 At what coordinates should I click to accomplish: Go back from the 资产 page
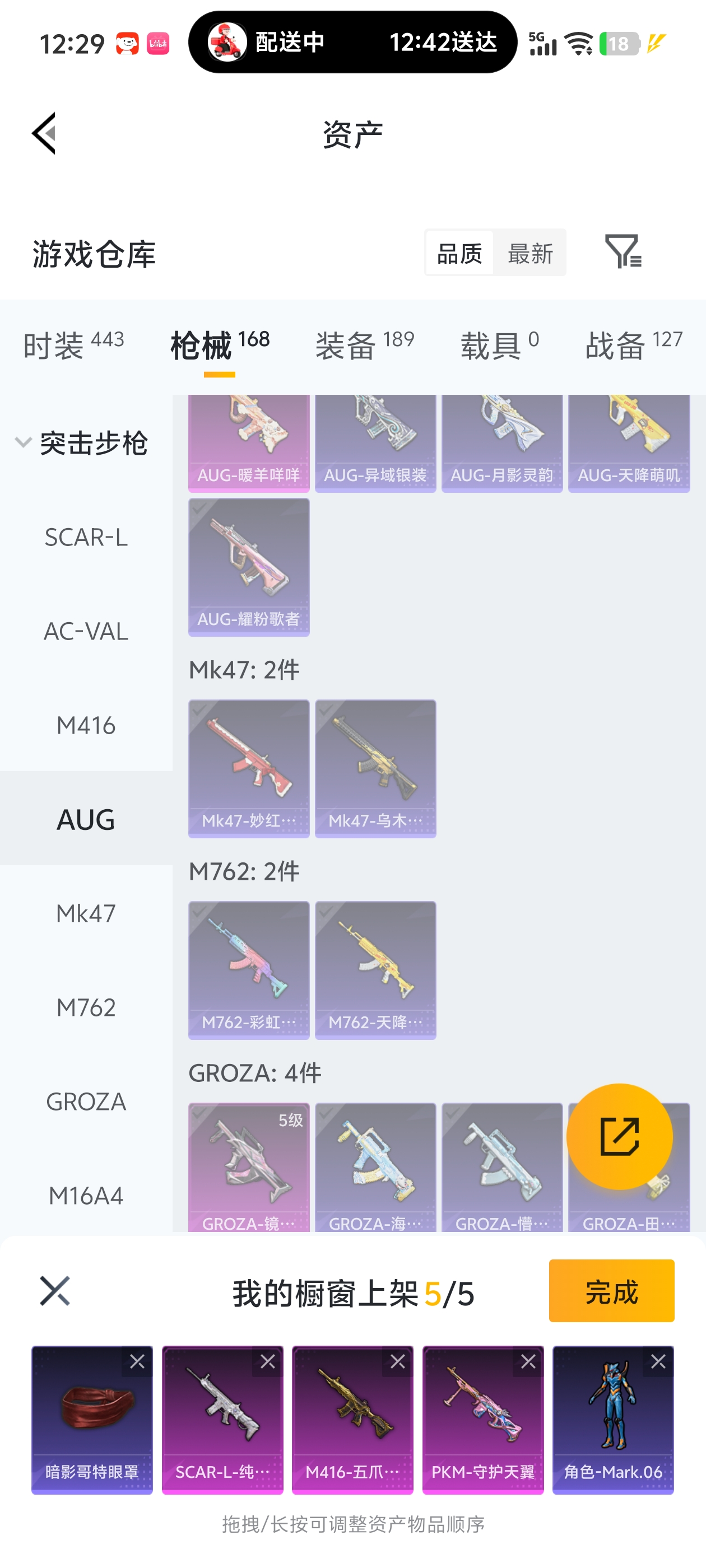pos(44,133)
